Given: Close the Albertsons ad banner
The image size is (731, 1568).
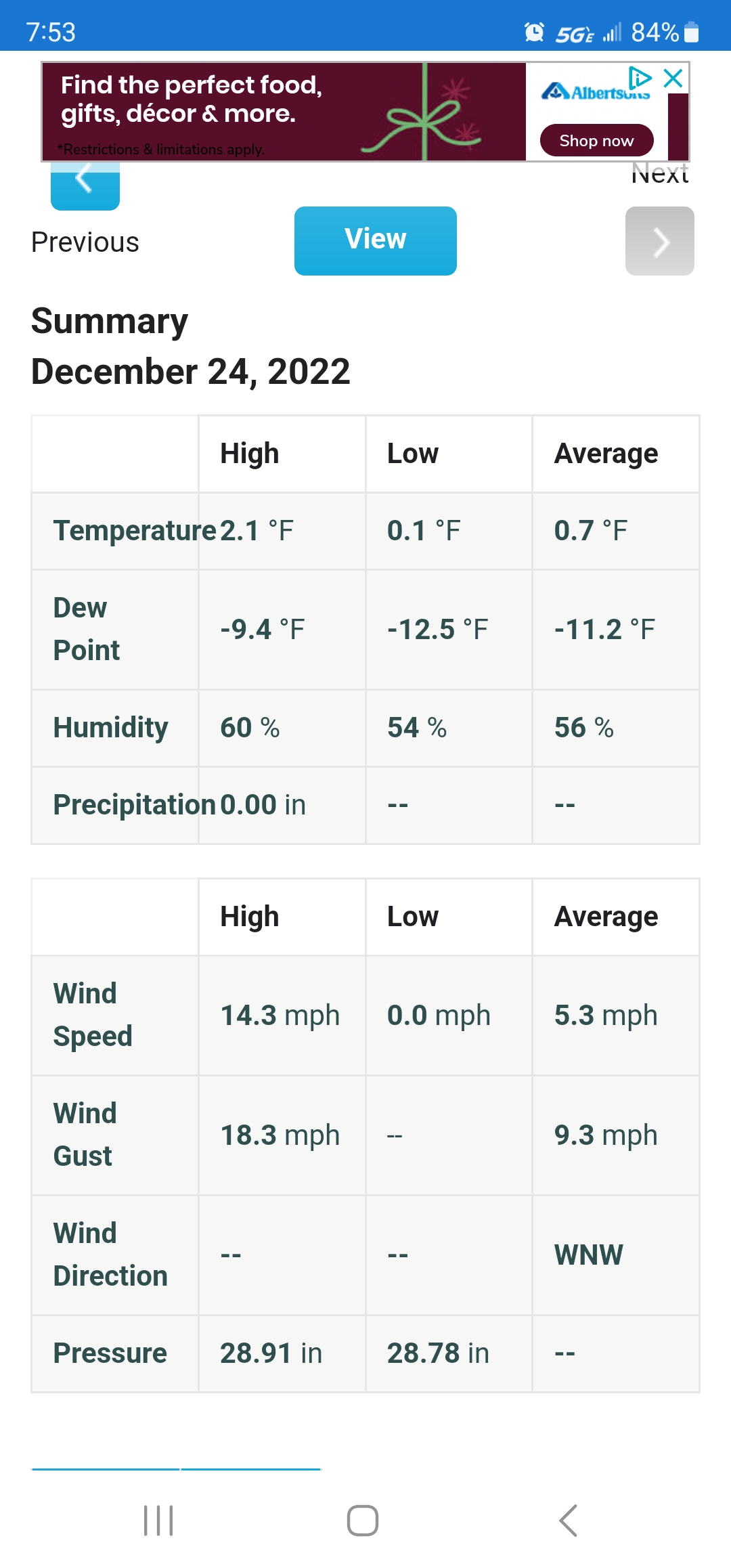Looking at the screenshot, I should (673, 79).
